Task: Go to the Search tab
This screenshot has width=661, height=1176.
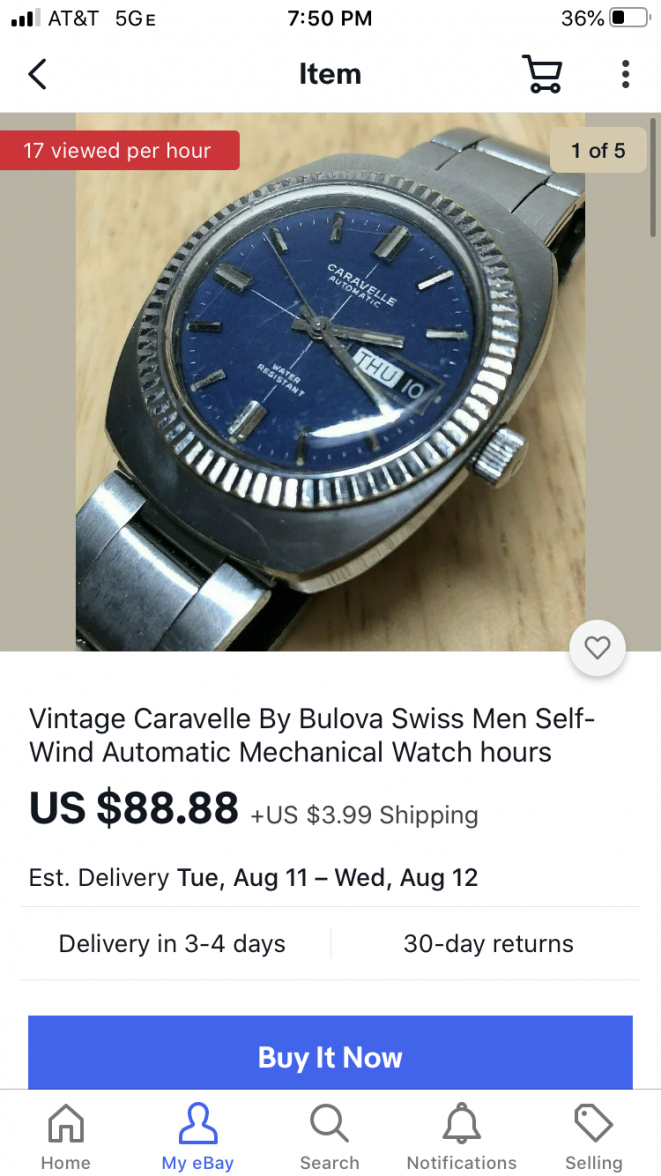Action: pos(329,1136)
